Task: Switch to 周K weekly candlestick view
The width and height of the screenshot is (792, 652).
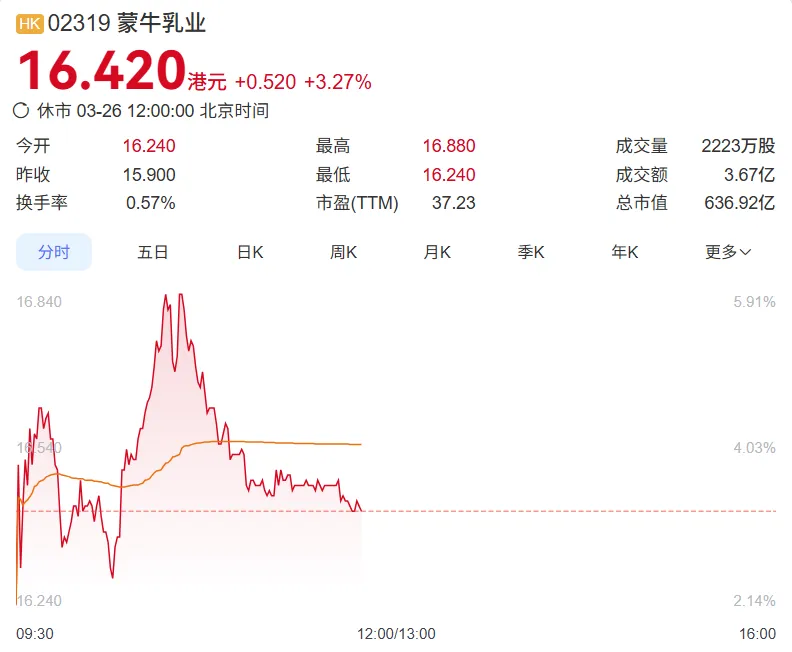Action: point(343,252)
